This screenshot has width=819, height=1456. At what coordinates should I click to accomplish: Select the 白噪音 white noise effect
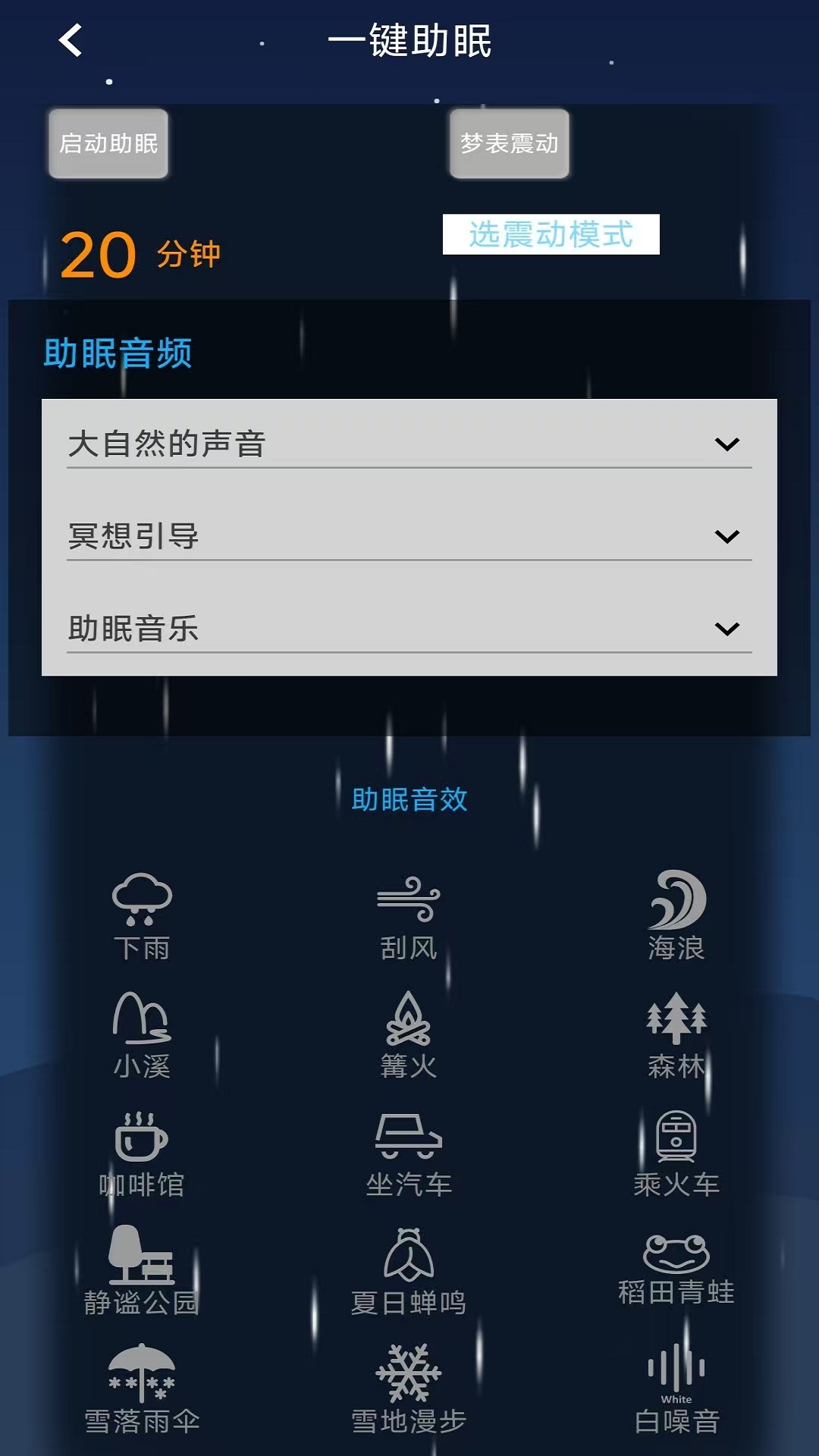(676, 1389)
